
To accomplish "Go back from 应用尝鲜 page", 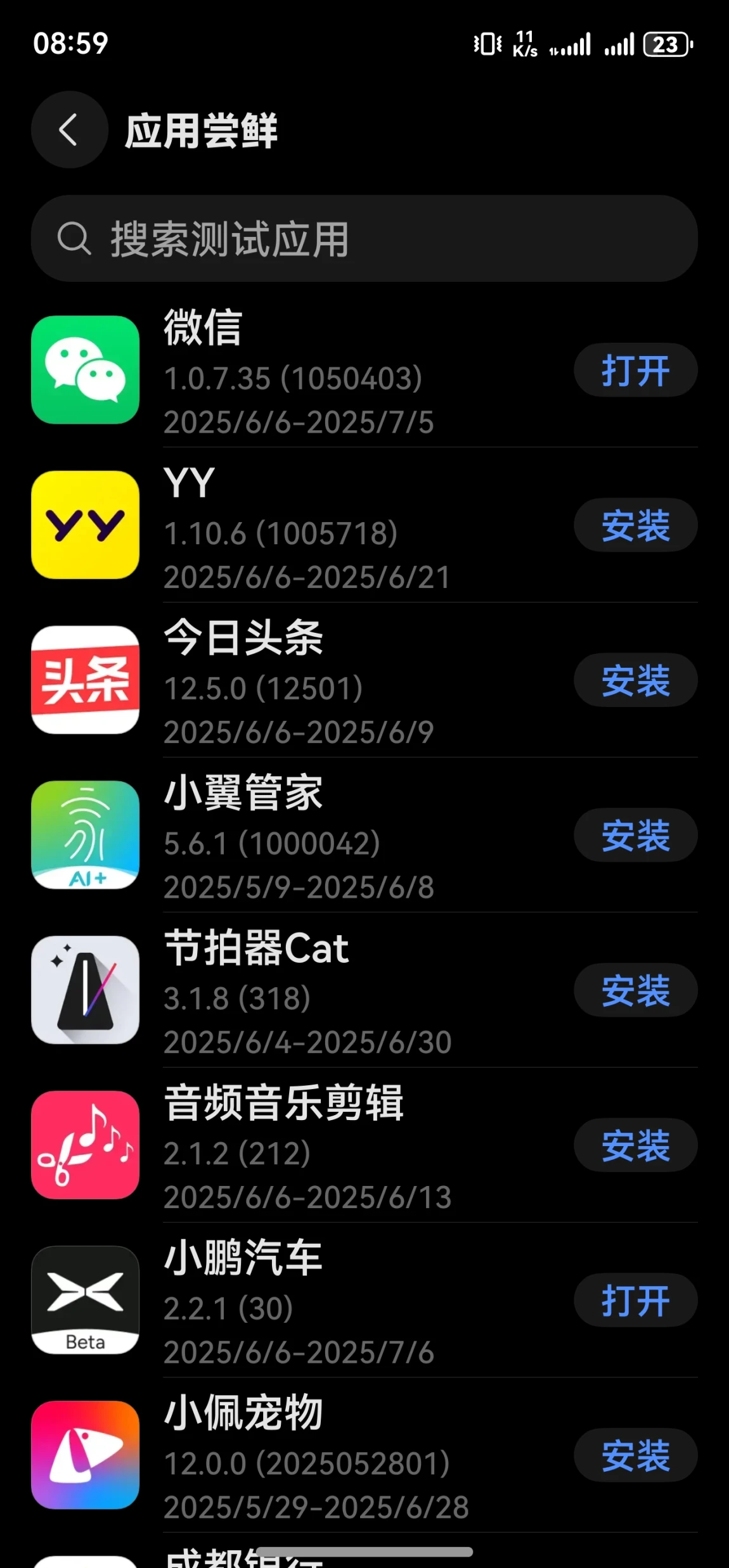I will [69, 130].
